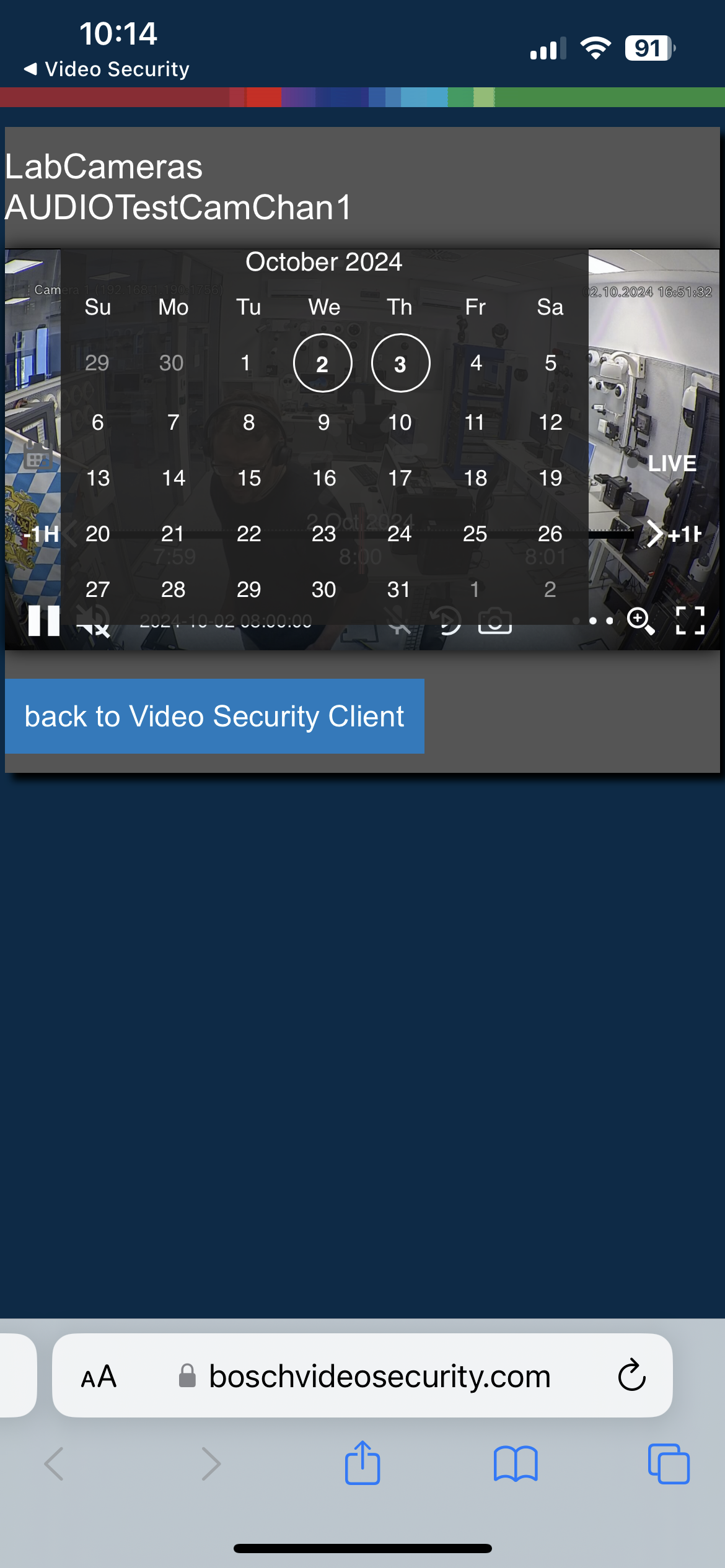The height and width of the screenshot is (1568, 725).
Task: Tap the boschvideosecurity.com address bar
Action: tap(379, 1376)
